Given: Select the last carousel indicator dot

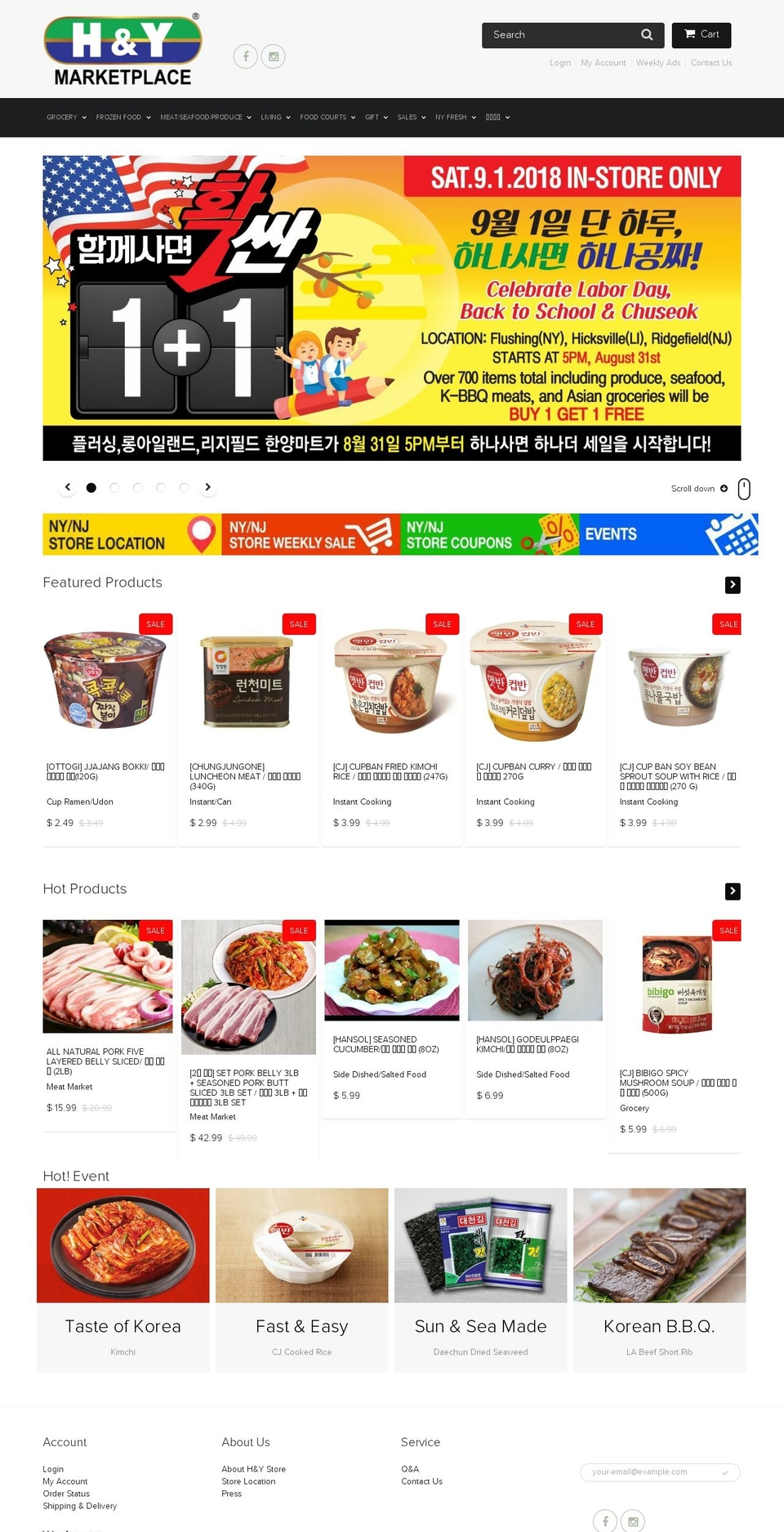Looking at the screenshot, I should (x=184, y=487).
